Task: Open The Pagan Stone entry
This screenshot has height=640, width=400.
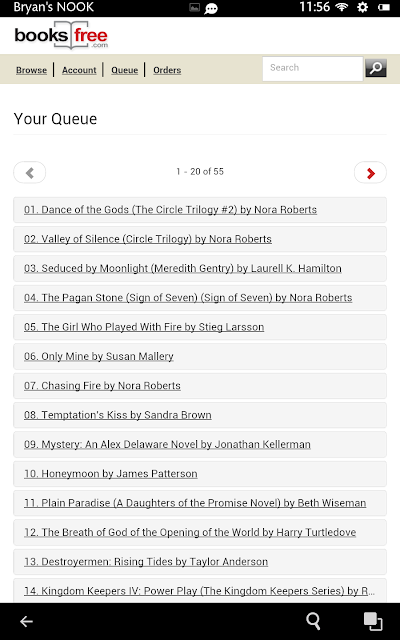Action: tap(200, 298)
